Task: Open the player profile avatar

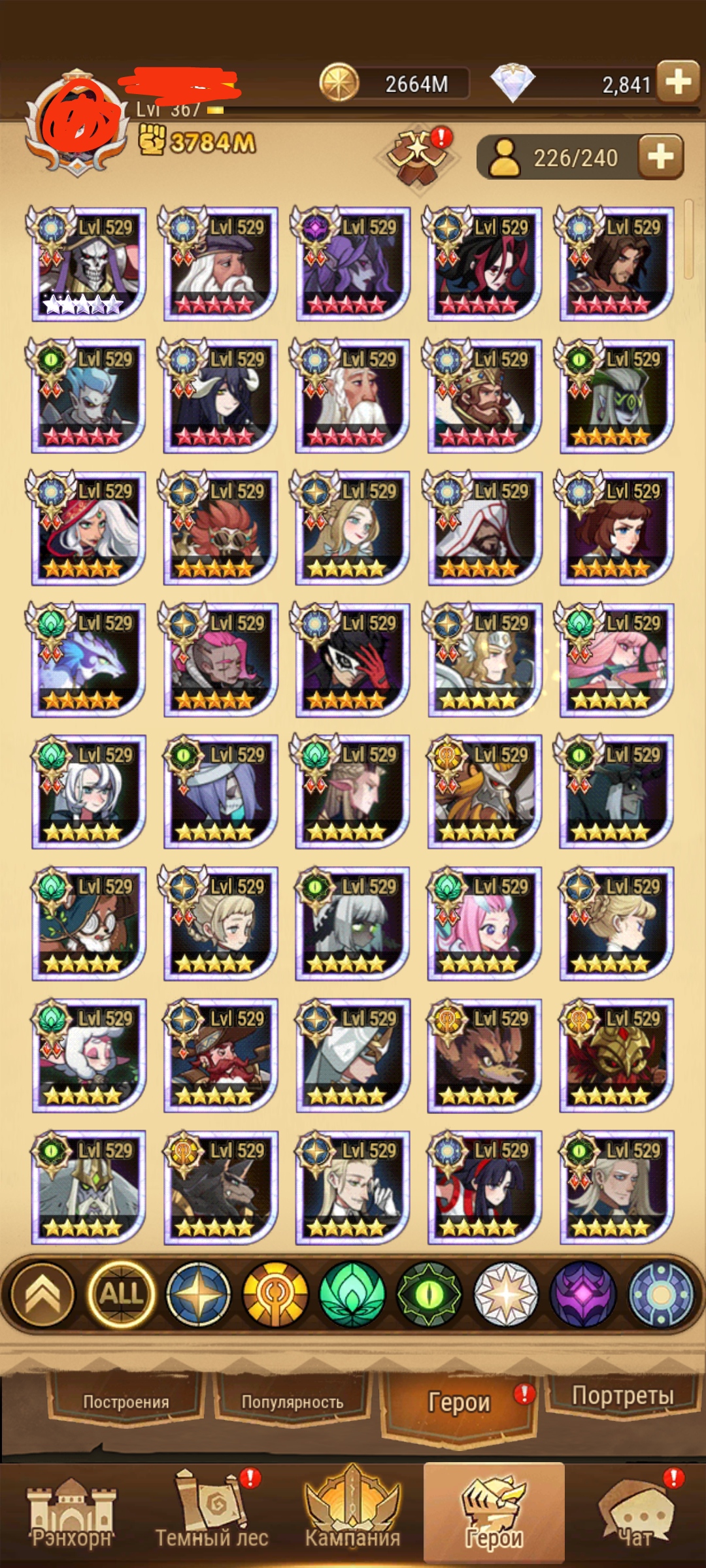Action: tap(77, 124)
